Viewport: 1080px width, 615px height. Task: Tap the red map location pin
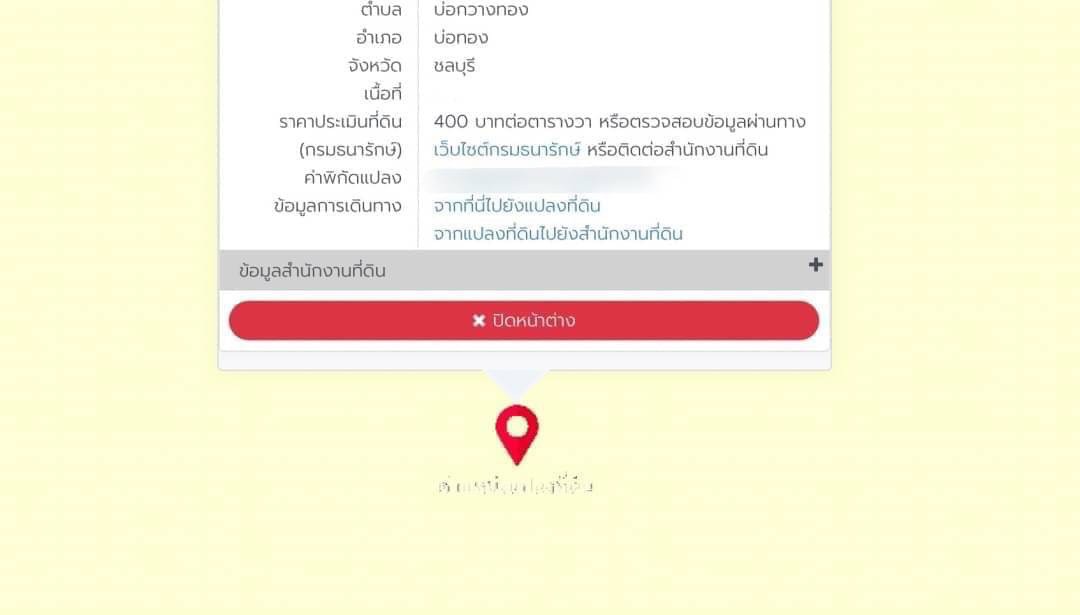(516, 432)
